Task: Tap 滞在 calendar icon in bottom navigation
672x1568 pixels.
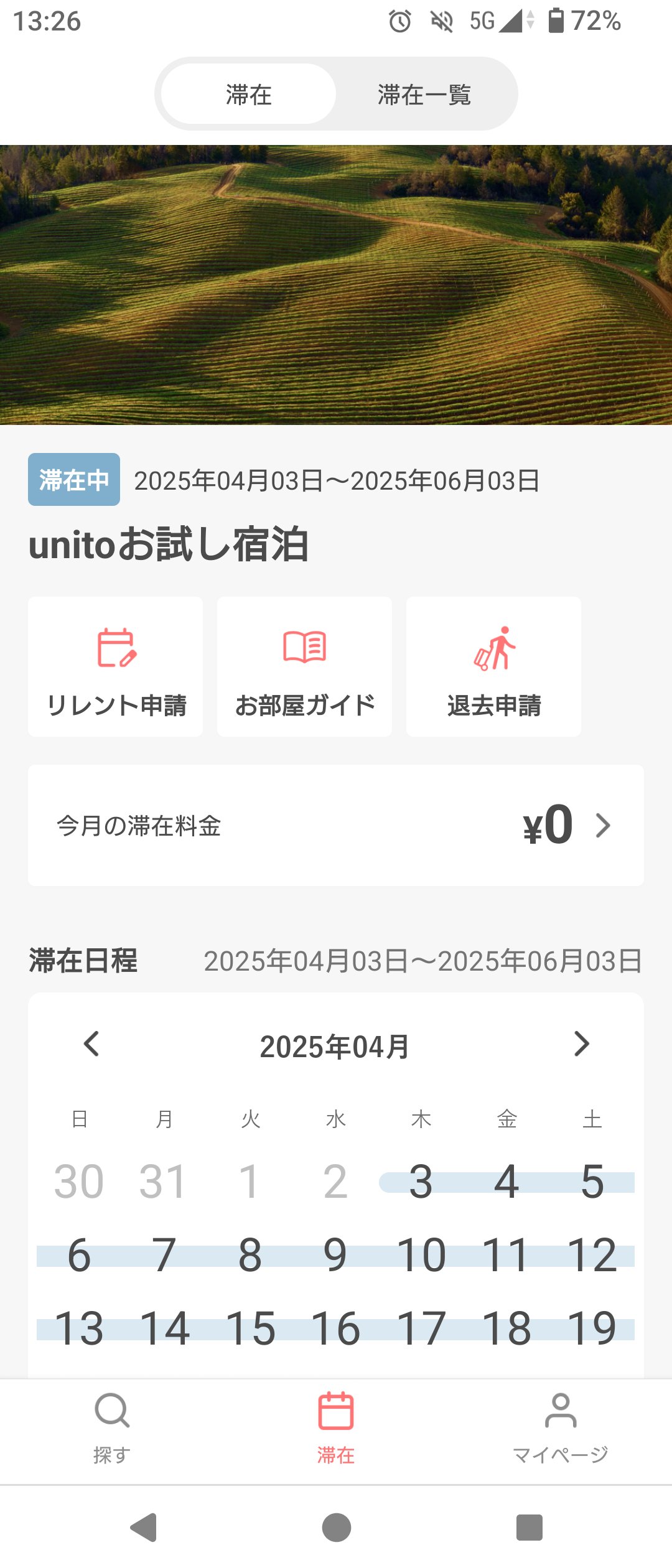Action: (336, 1411)
